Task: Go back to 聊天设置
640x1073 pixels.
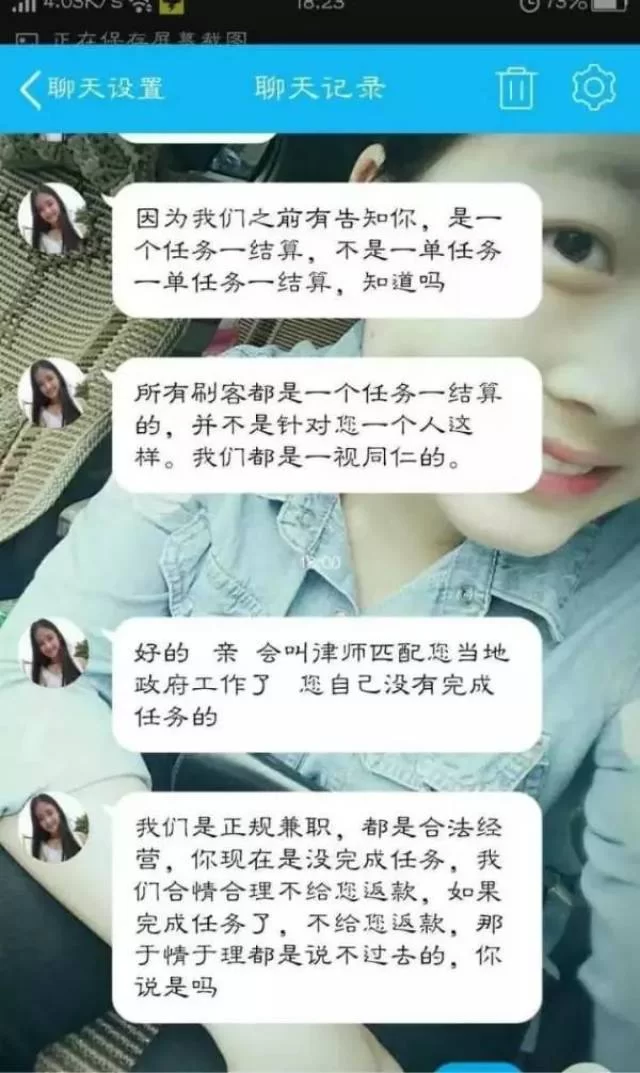Action: pos(90,89)
